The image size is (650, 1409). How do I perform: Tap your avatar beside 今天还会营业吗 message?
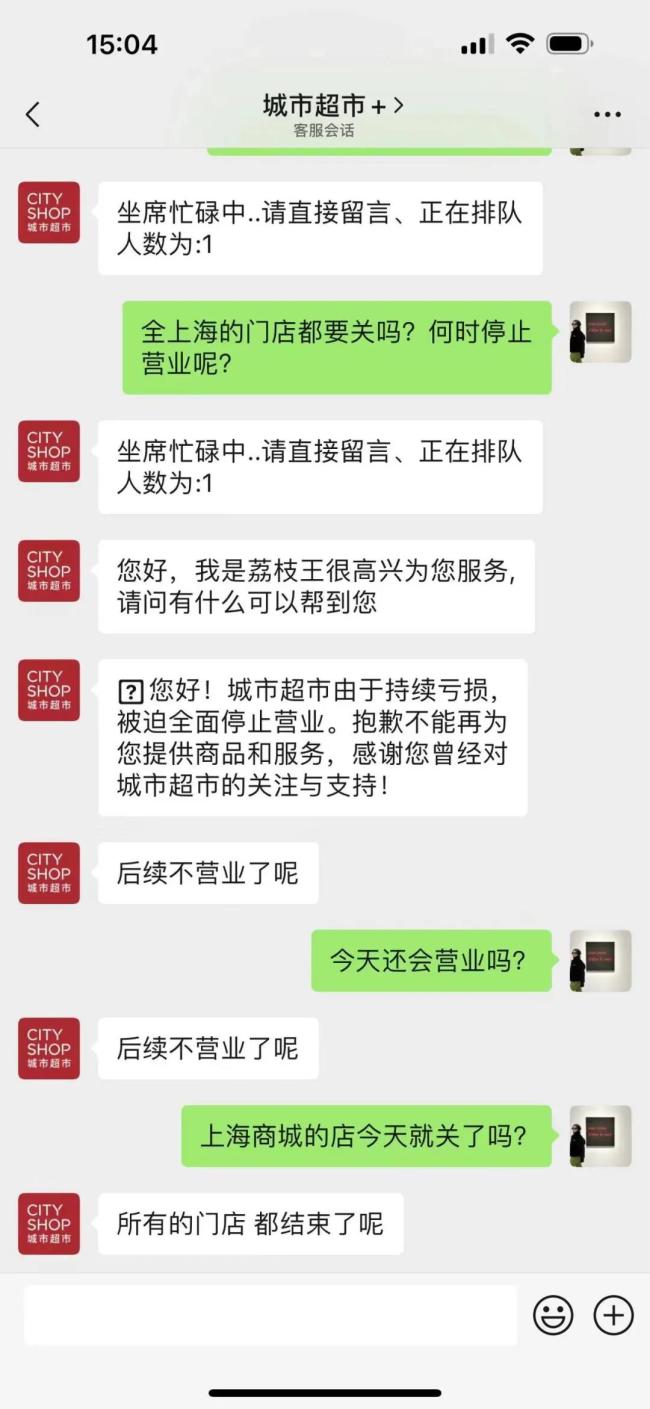(x=600, y=960)
